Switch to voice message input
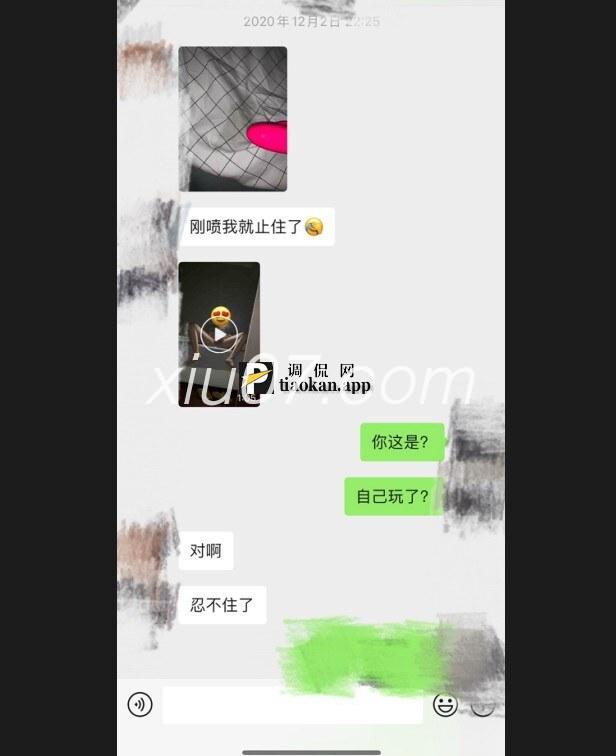 (140, 704)
